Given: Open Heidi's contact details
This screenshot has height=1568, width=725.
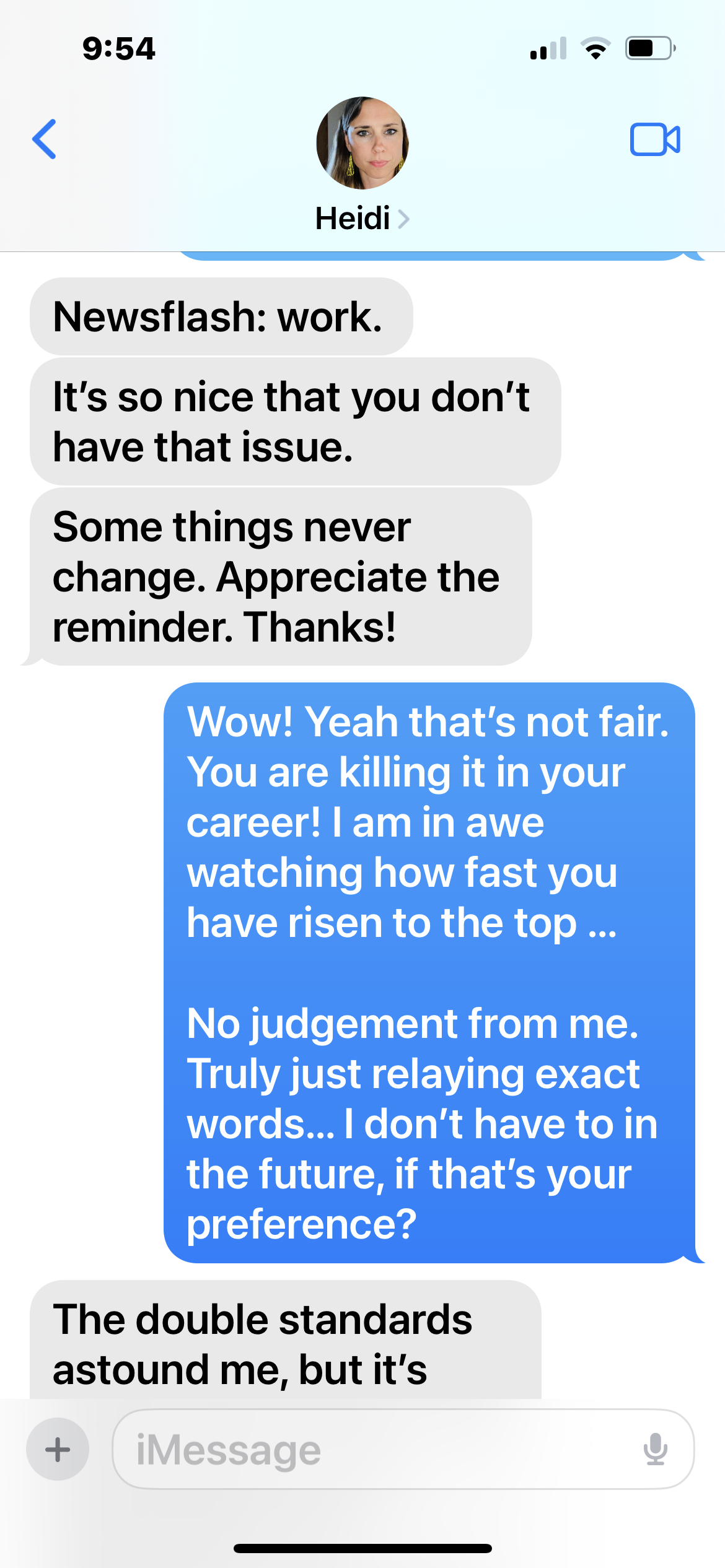Looking at the screenshot, I should (362, 219).
